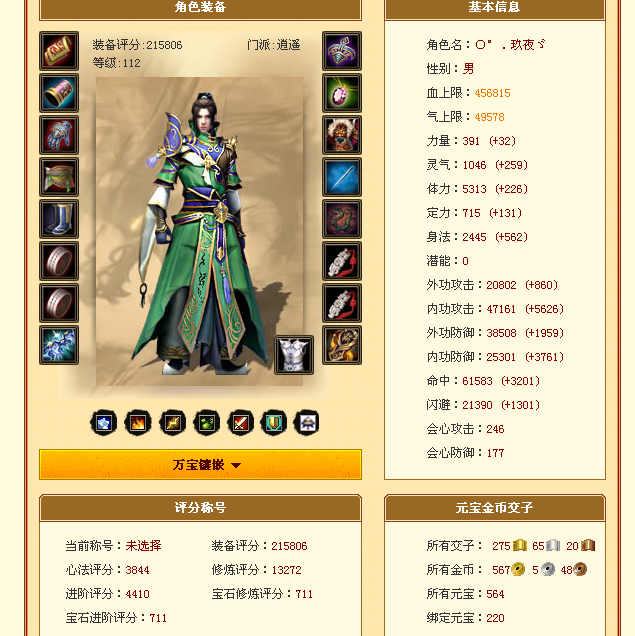Screen dimensions: 635x636
Task: Open the bracer equipment slot
Action: pyautogui.click(x=59, y=93)
